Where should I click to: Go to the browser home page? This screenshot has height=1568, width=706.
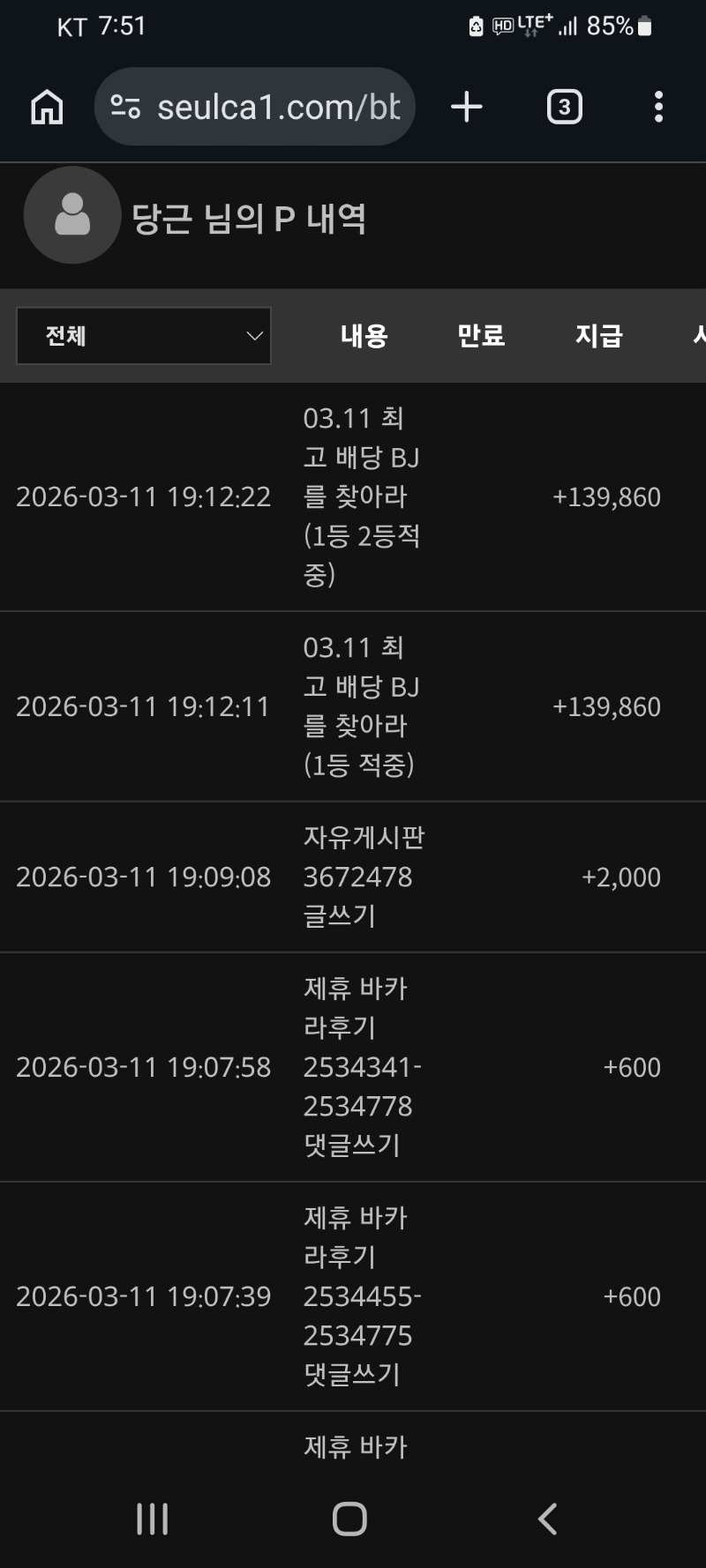point(47,108)
